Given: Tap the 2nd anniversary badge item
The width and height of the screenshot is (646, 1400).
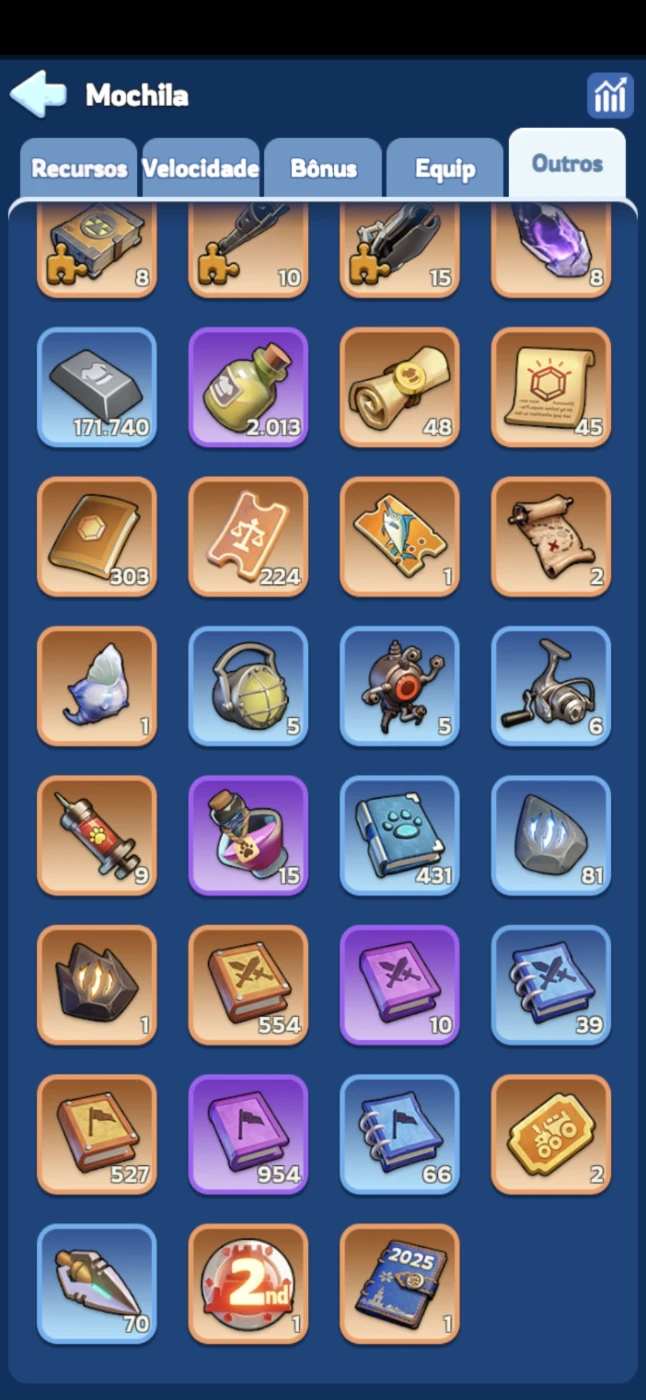Looking at the screenshot, I should [248, 1284].
